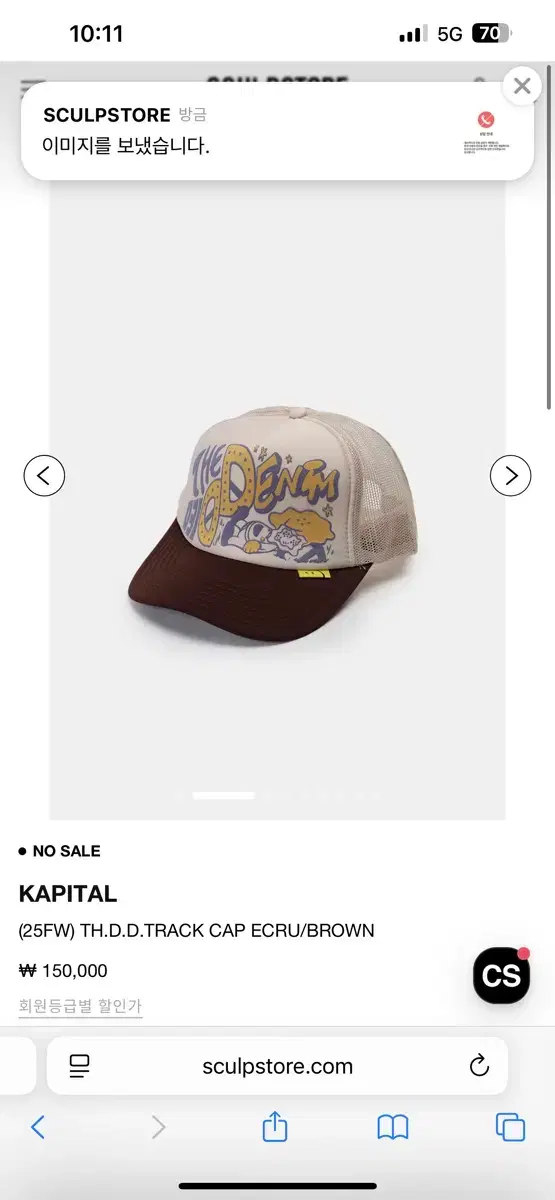Go back to the previous page

[x=38, y=1128]
